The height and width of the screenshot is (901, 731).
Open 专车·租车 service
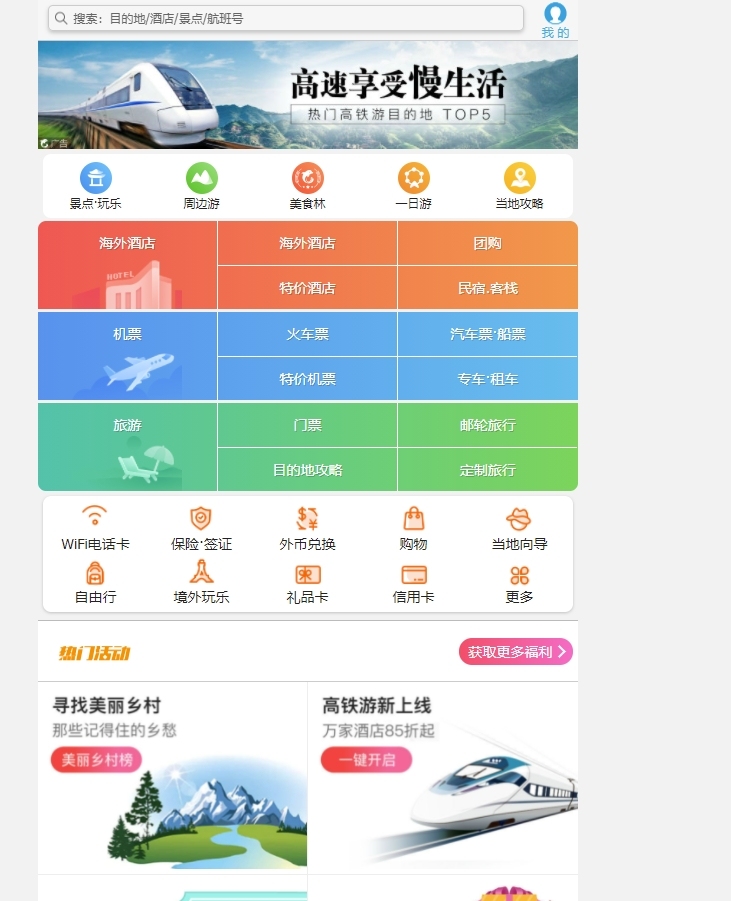(x=487, y=379)
